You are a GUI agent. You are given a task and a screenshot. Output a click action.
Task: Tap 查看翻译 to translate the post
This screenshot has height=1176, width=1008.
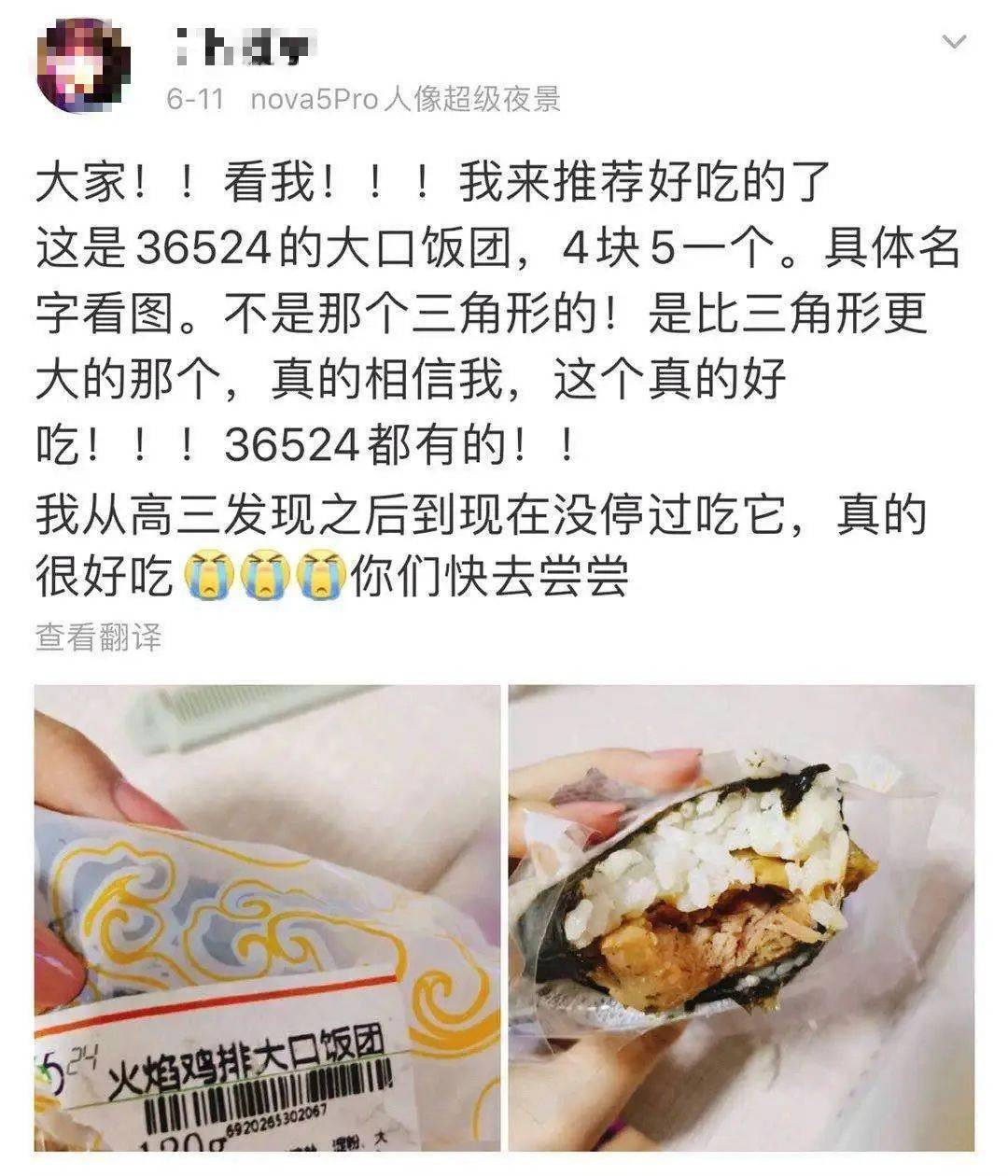[x=98, y=637]
